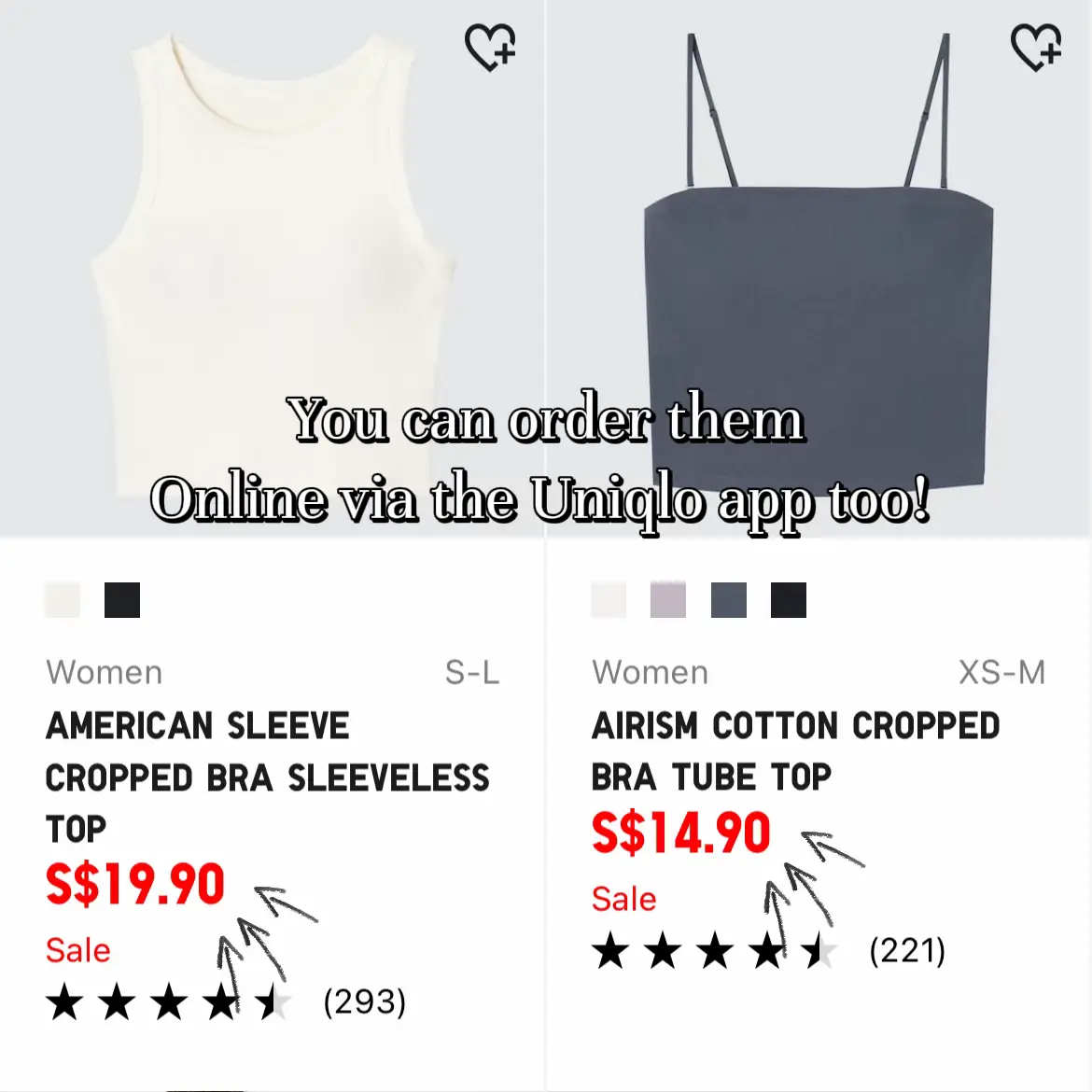Screen dimensions: 1092x1092
Task: Open AIRism Cotton Cropped Bra Tube Top
Action: click(x=795, y=750)
